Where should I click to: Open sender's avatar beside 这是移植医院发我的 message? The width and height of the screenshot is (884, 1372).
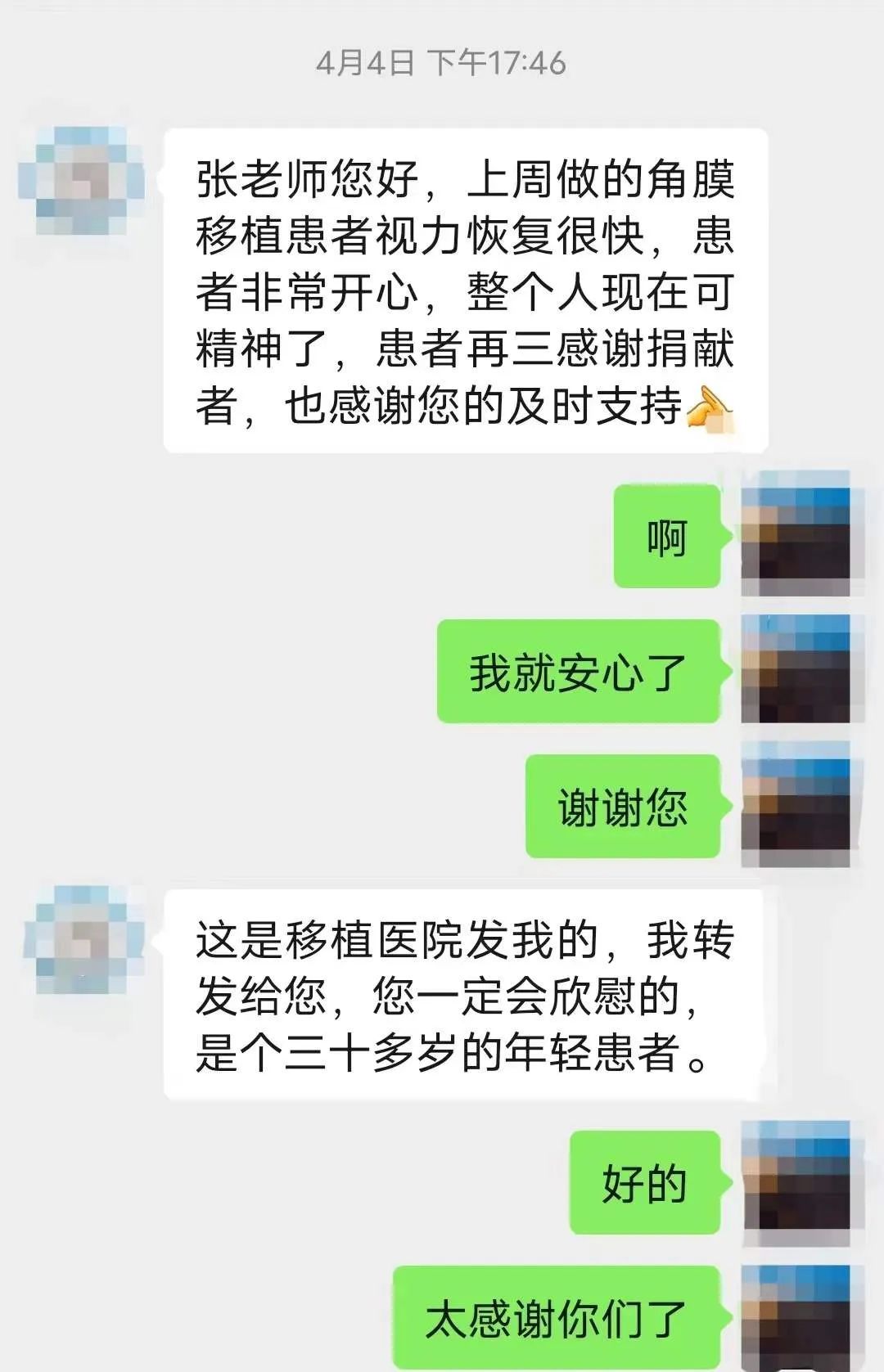85,939
